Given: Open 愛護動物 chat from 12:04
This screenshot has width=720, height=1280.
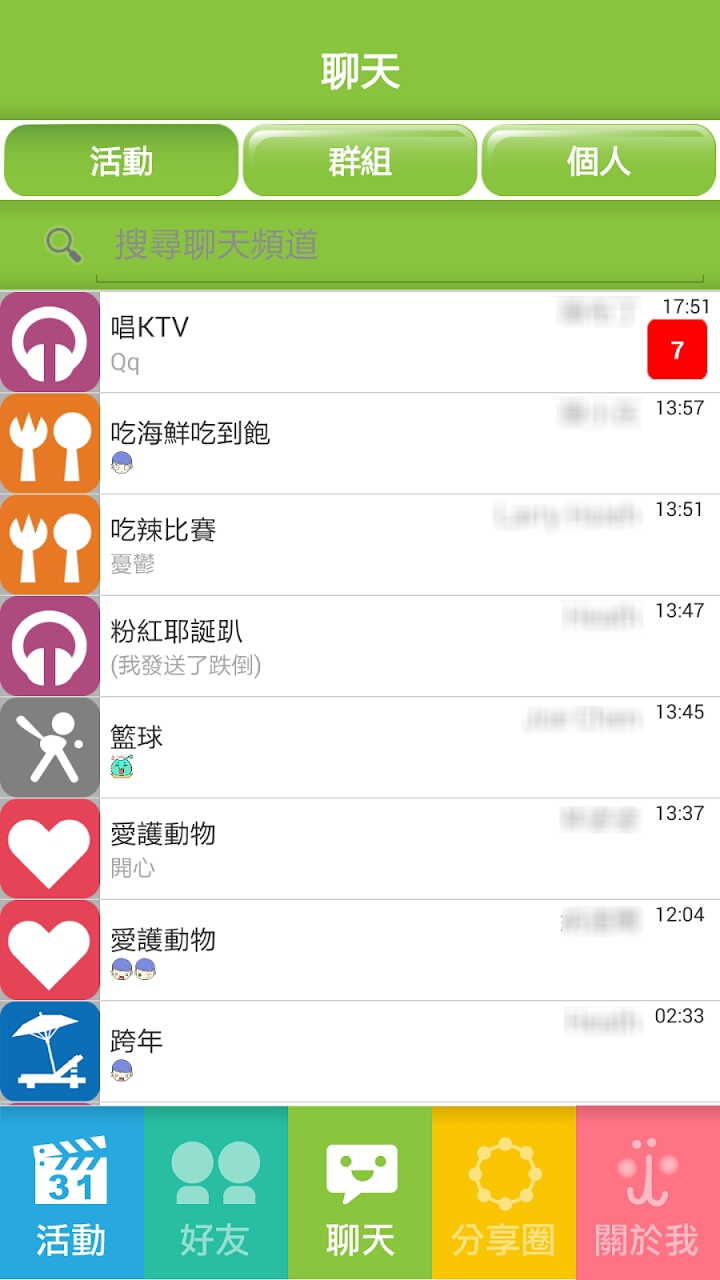Looking at the screenshot, I should tap(360, 950).
